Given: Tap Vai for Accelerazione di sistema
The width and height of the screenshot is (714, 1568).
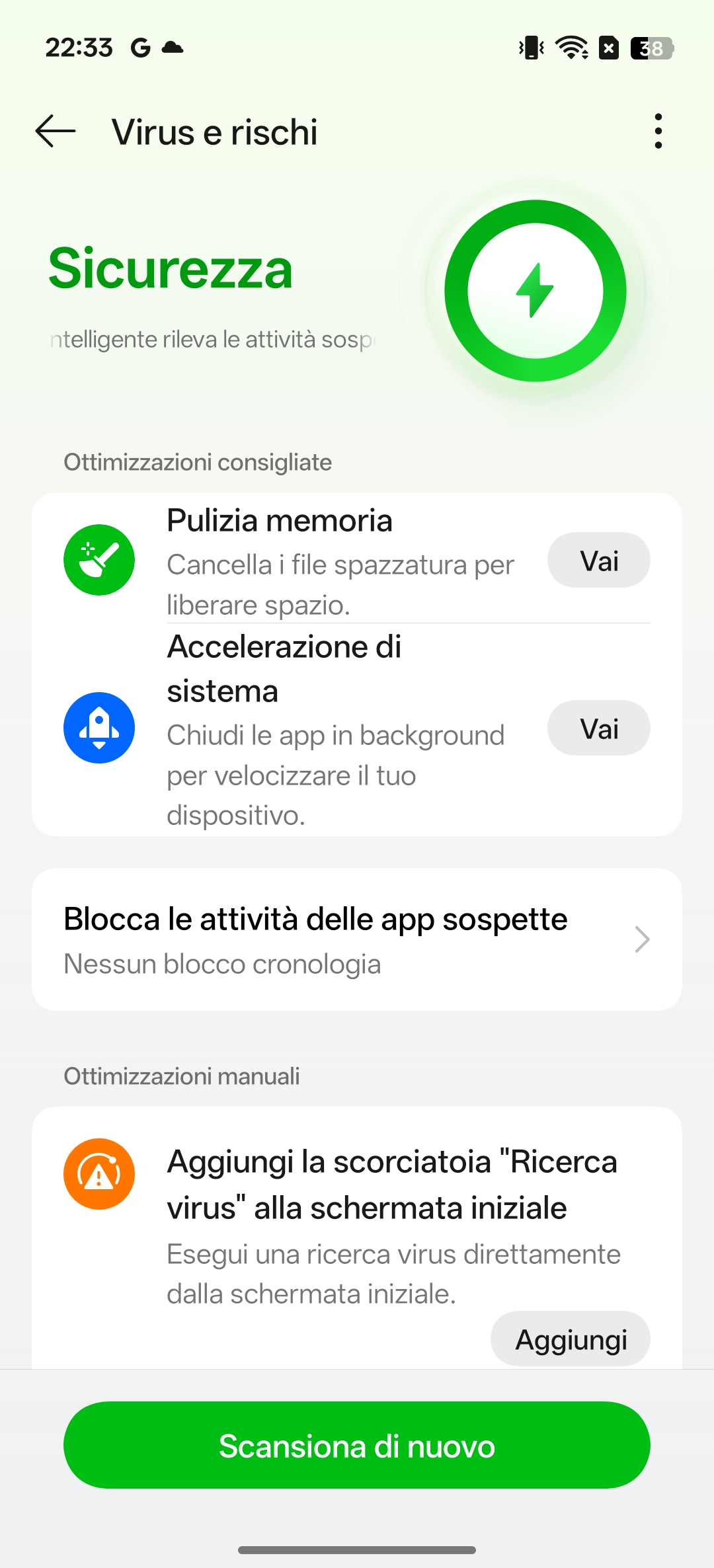Looking at the screenshot, I should pos(598,728).
